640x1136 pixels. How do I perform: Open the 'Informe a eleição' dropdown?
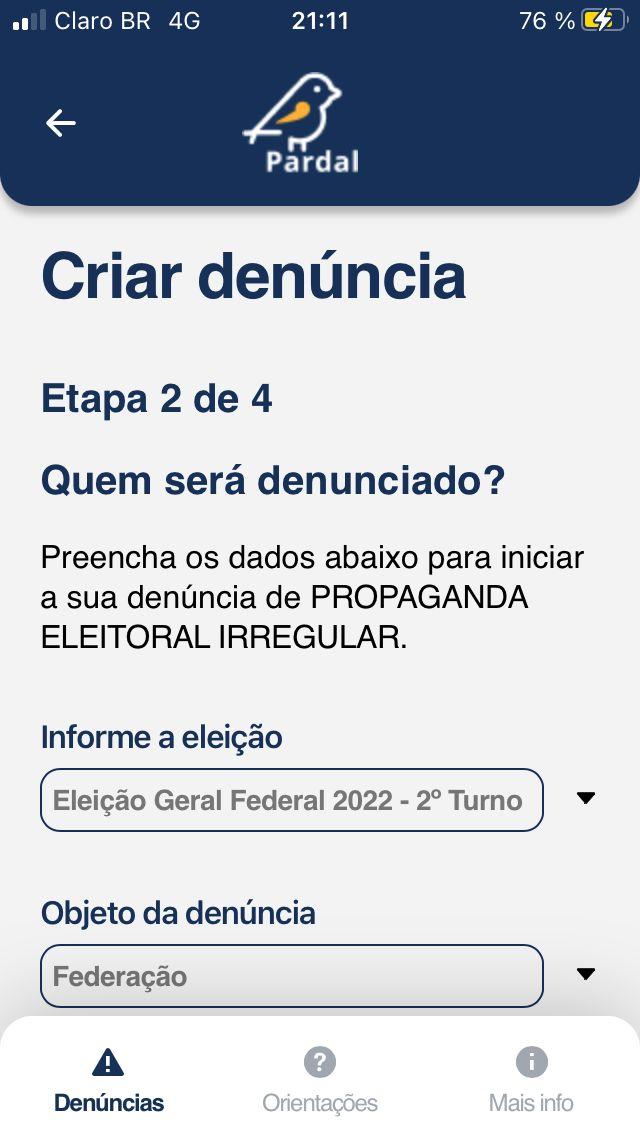291,800
